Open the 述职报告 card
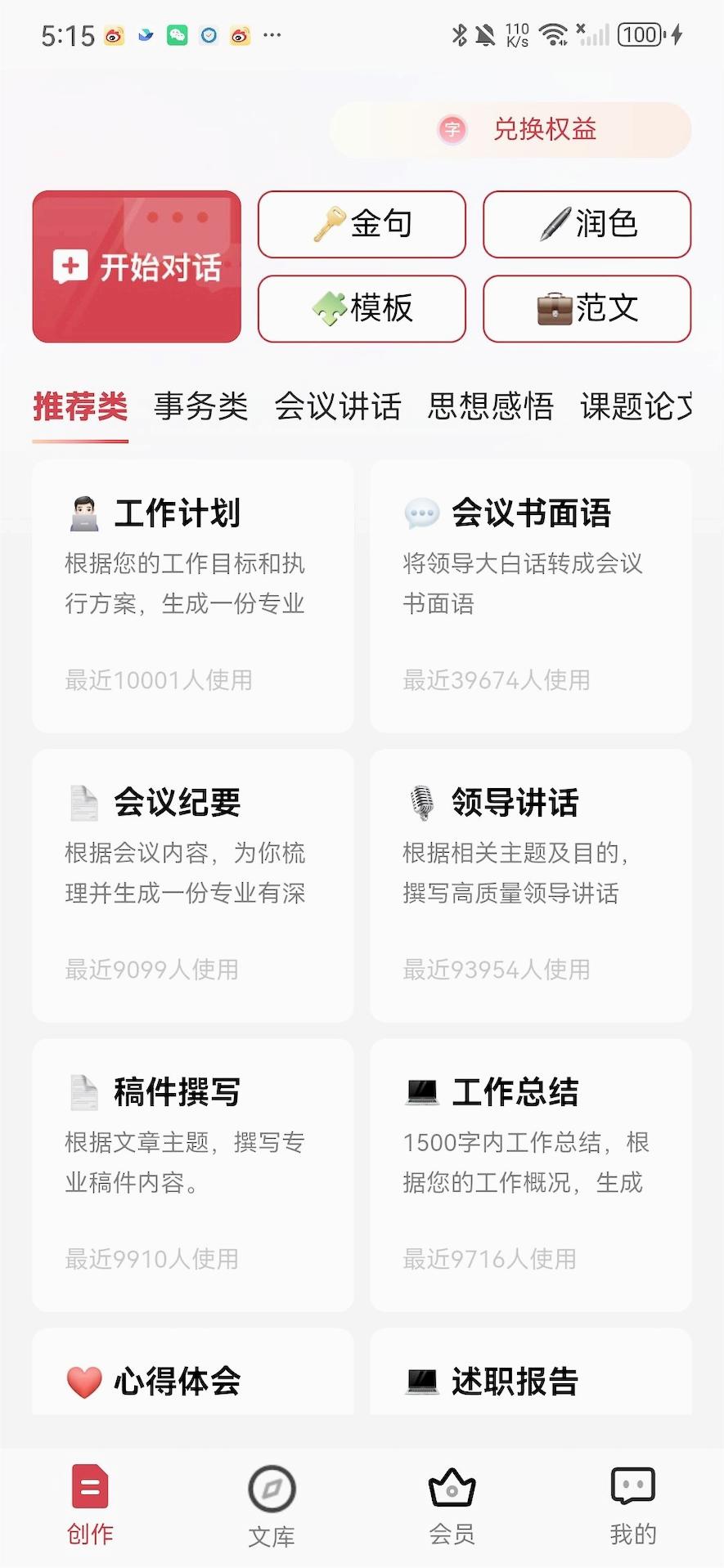Image resolution: width=724 pixels, height=1568 pixels. point(530,1380)
